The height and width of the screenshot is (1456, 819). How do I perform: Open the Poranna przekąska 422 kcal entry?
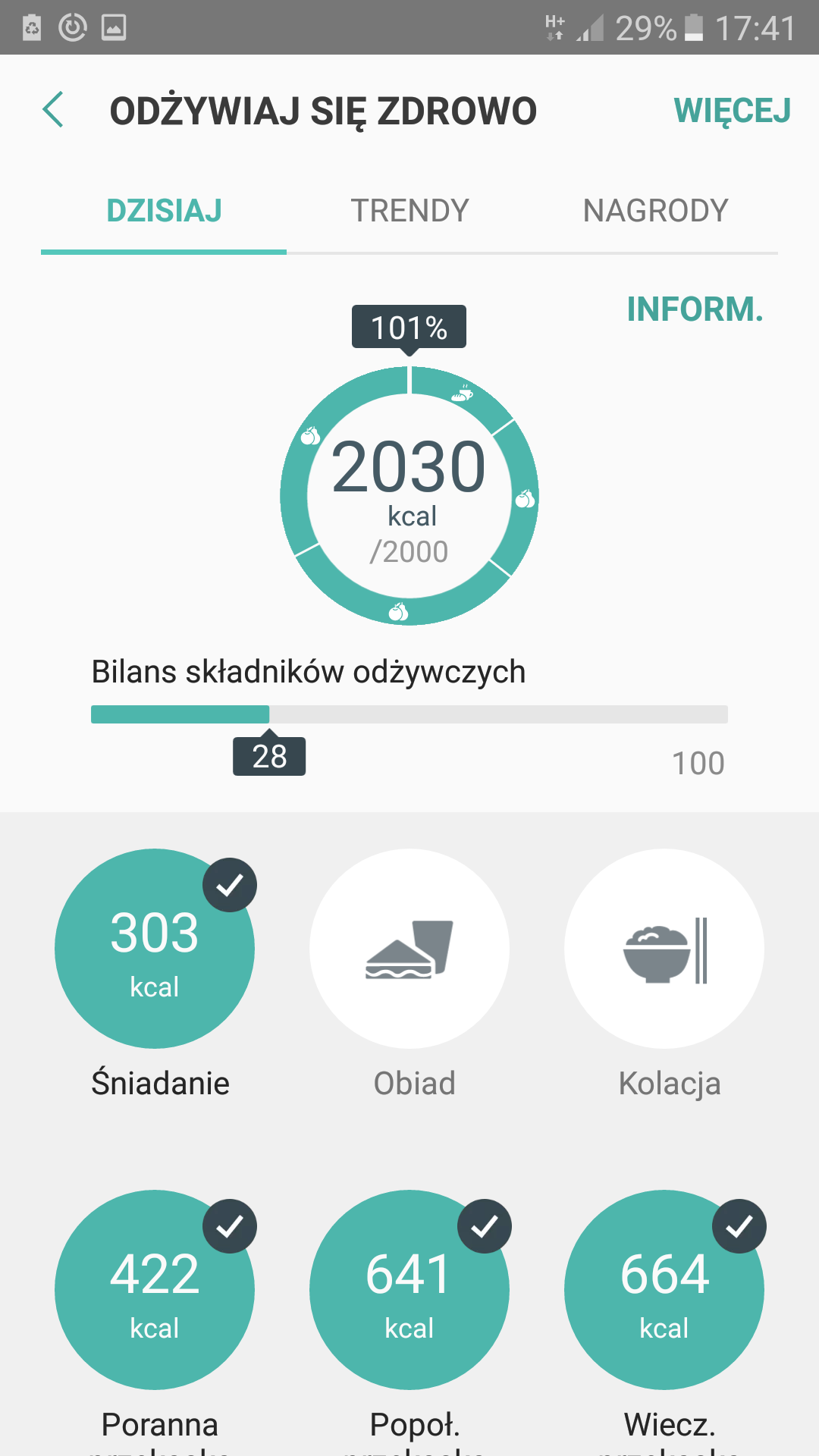(155, 1290)
